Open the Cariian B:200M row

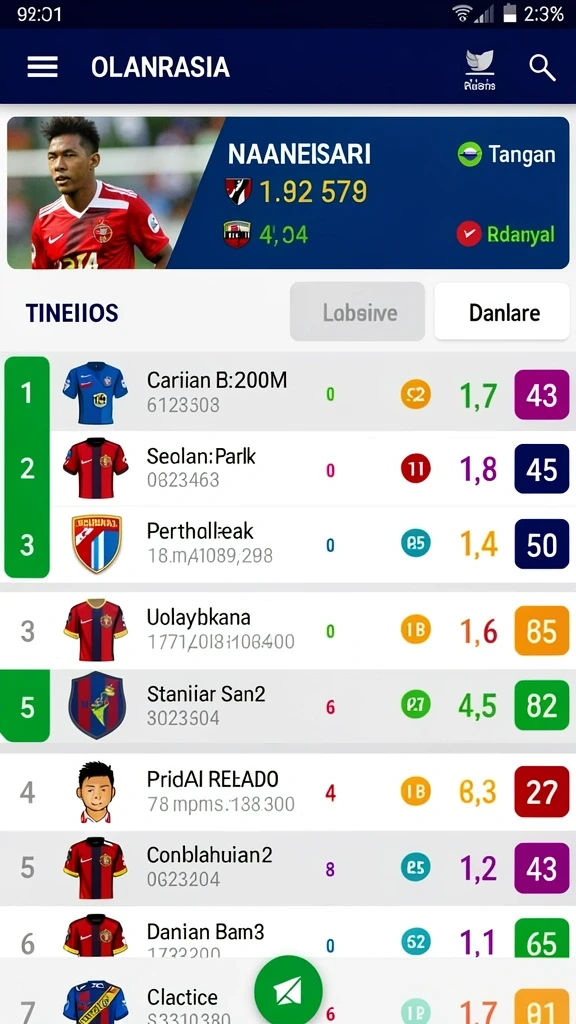288,394
